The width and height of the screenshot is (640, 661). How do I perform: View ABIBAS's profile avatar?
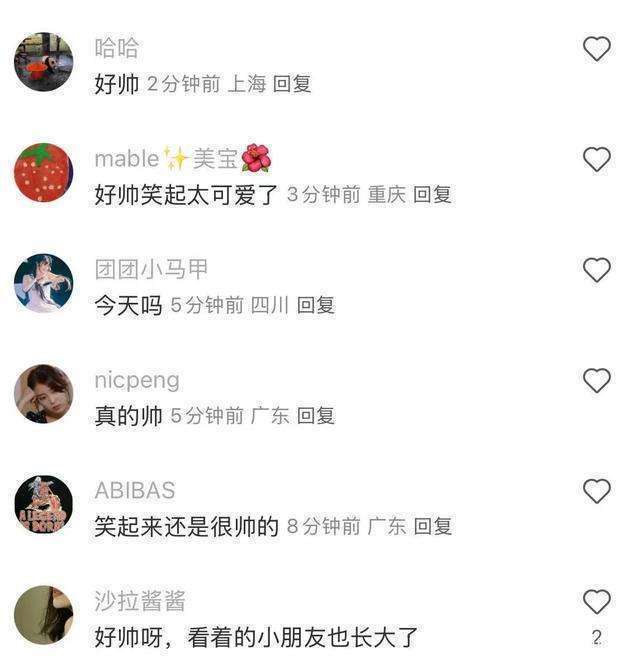(x=43, y=504)
